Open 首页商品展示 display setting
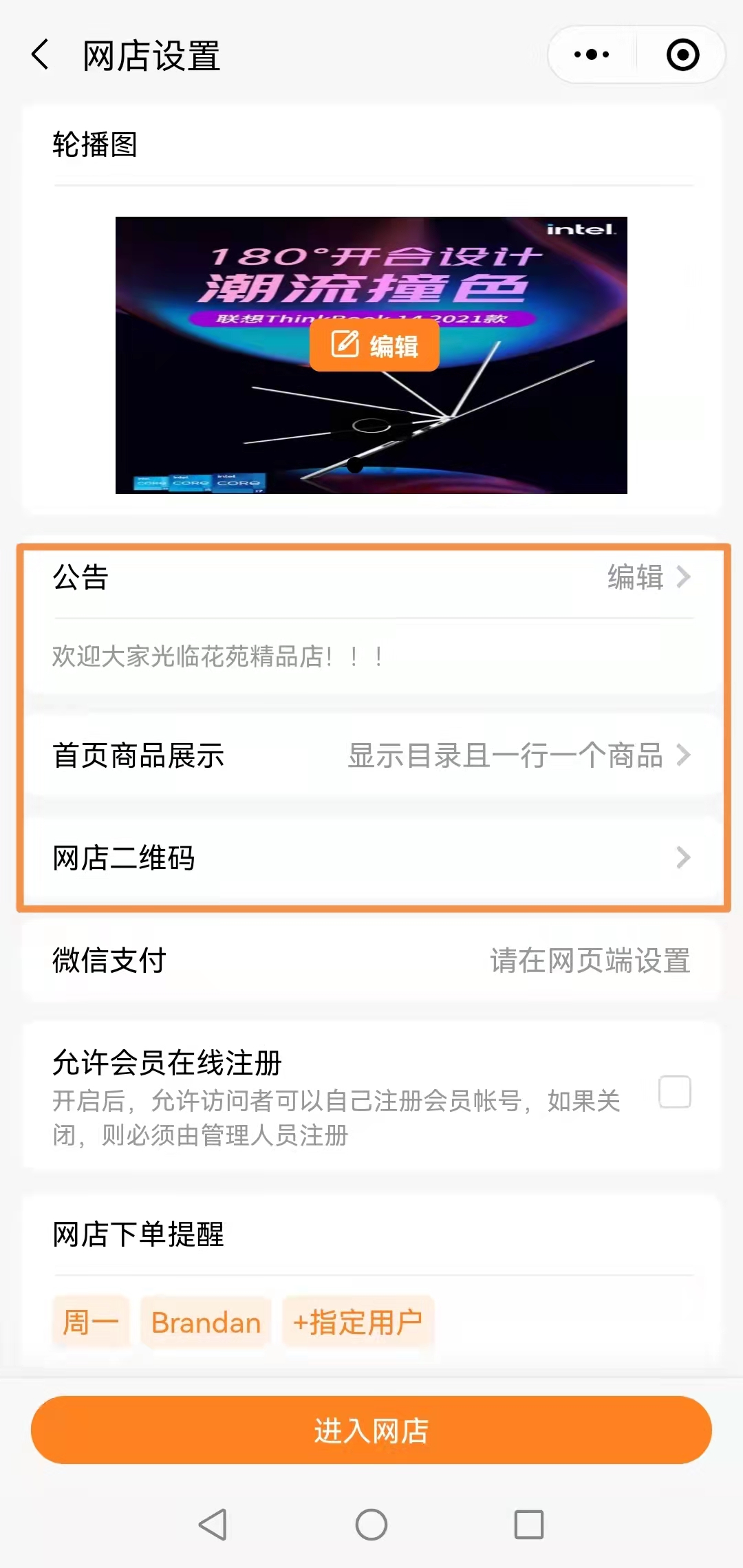Screen dimensions: 743x1568 coord(371,755)
